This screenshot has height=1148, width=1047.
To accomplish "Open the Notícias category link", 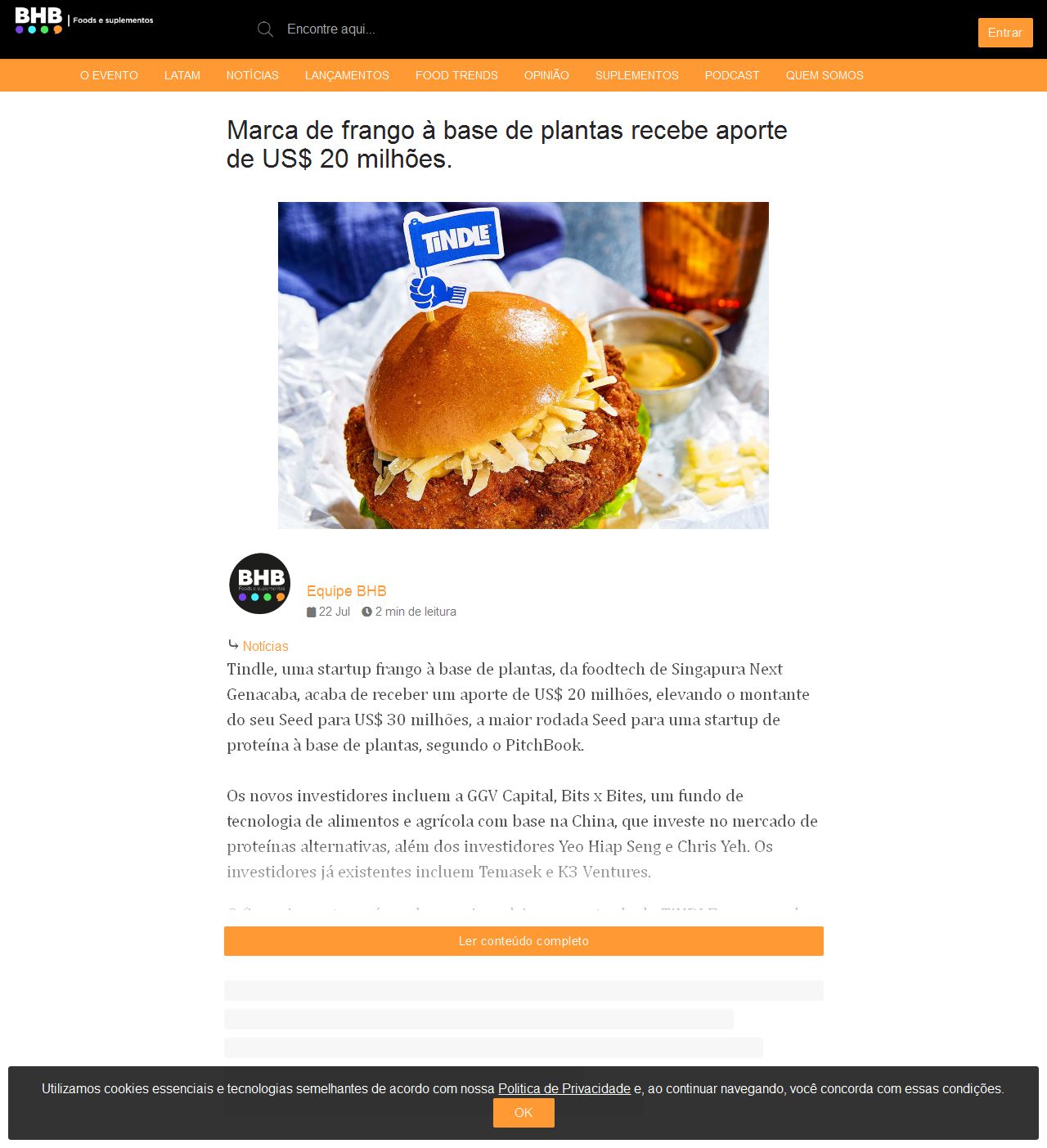I will [265, 646].
